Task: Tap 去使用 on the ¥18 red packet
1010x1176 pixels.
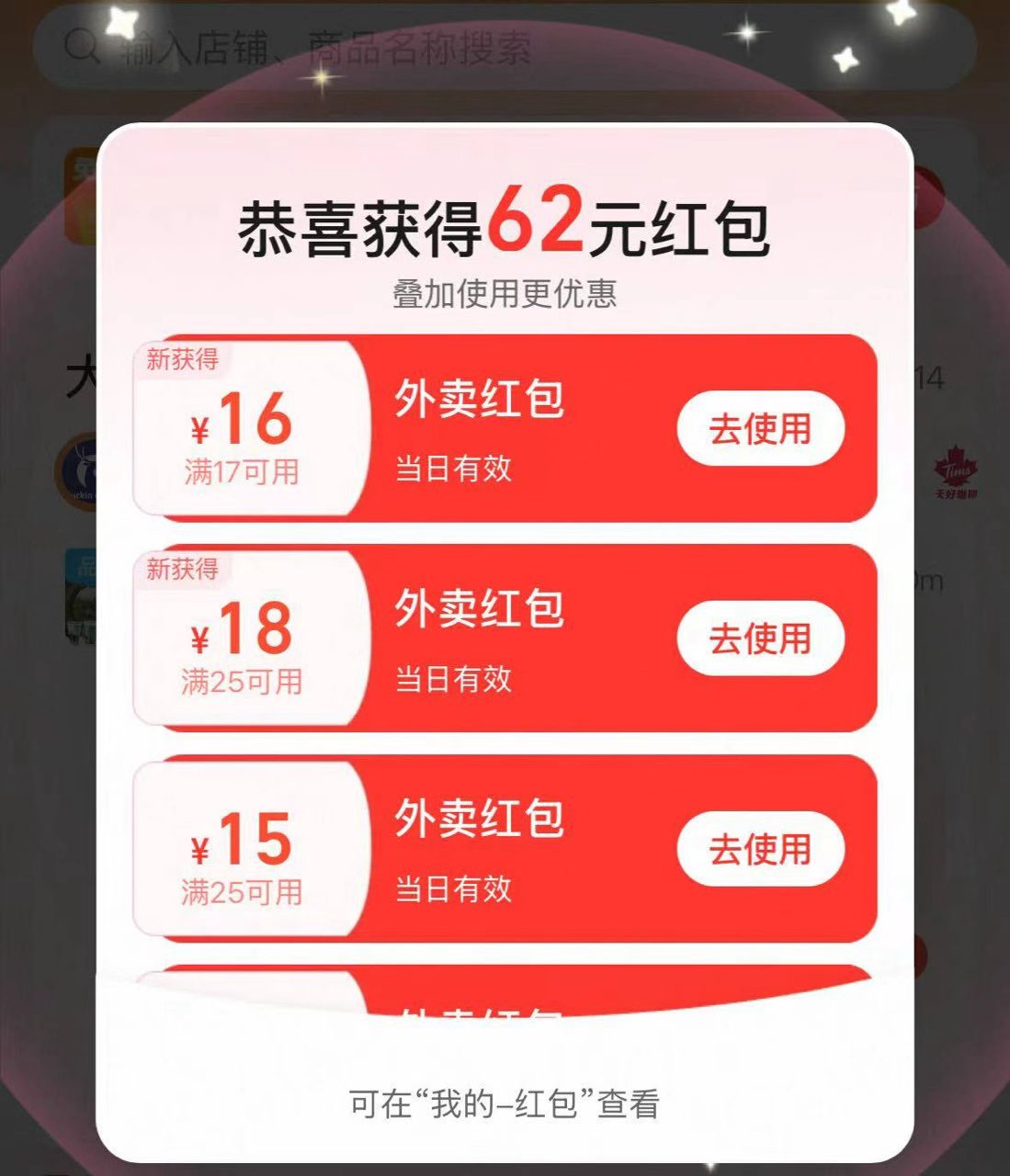Action: tap(761, 638)
